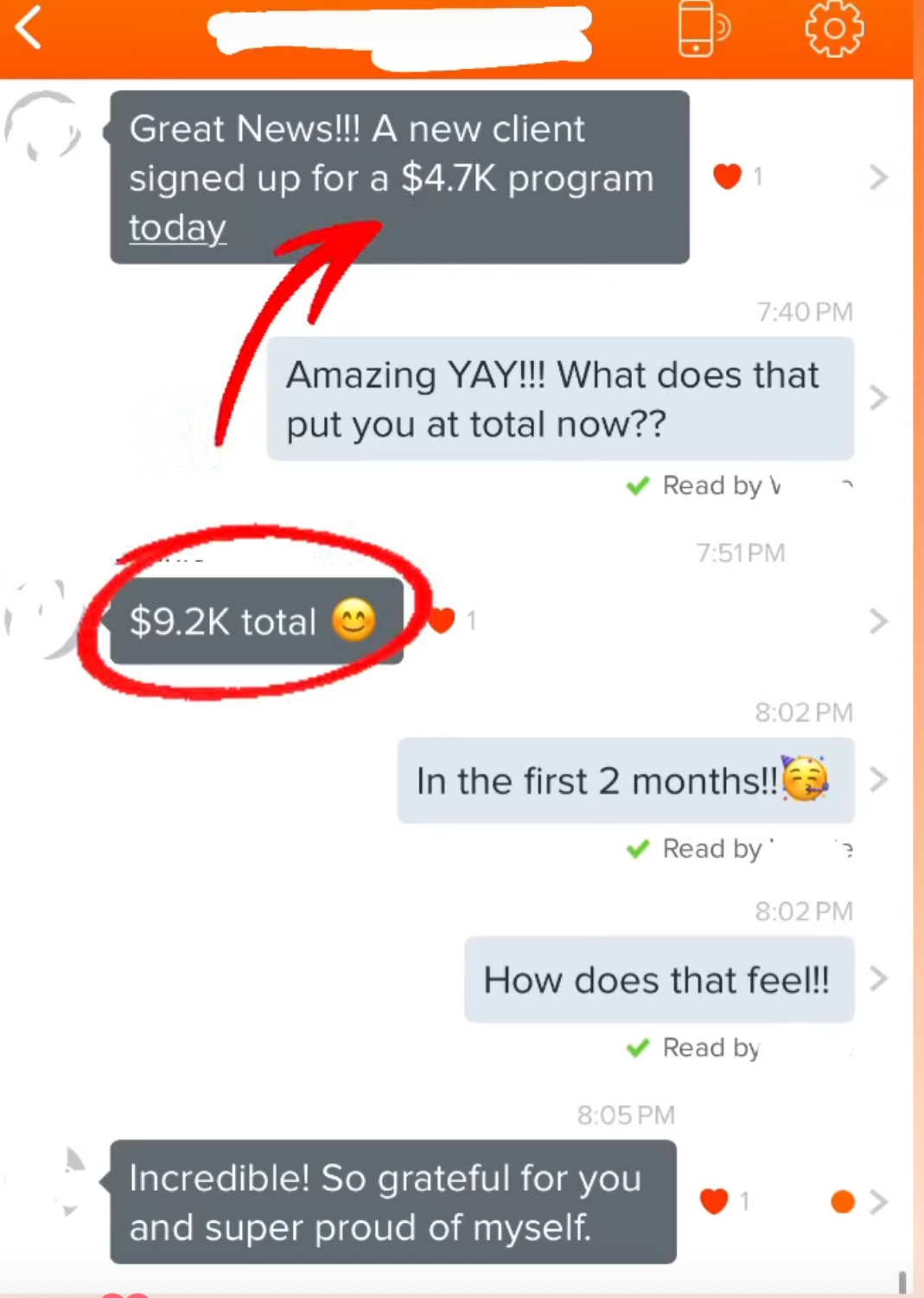Screen dimensions: 924x1298
Task: Open chevron beside 'In the first 2 months' message
Action: tap(878, 780)
